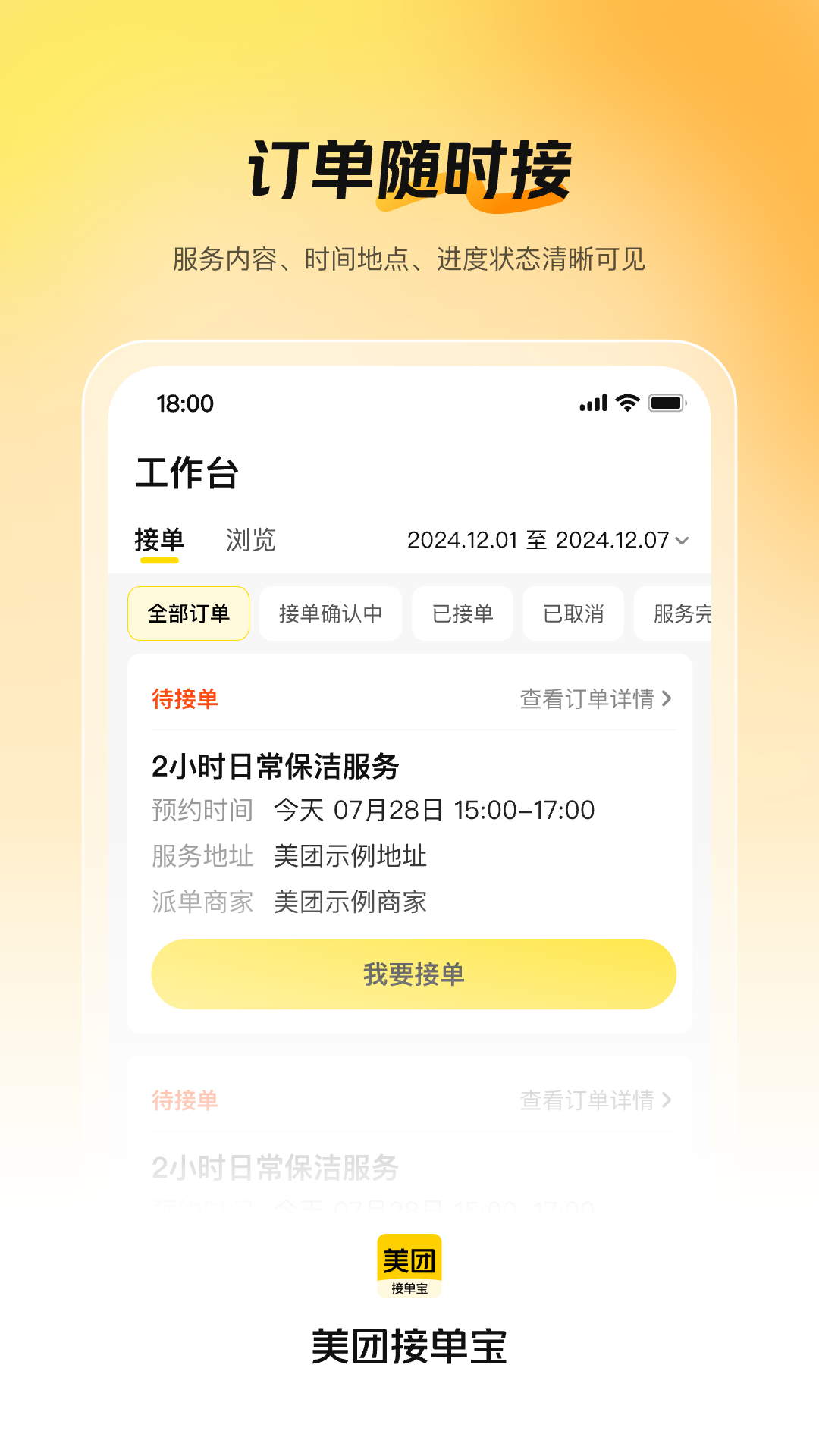Switch to the 浏览 tab
The height and width of the screenshot is (1456, 819).
252,540
